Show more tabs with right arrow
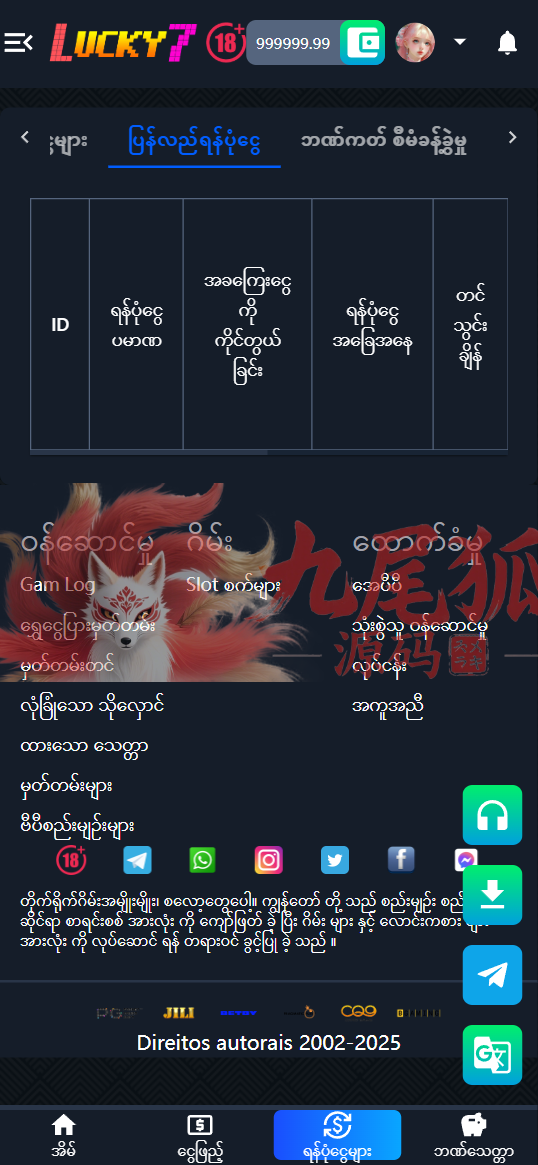 point(512,137)
